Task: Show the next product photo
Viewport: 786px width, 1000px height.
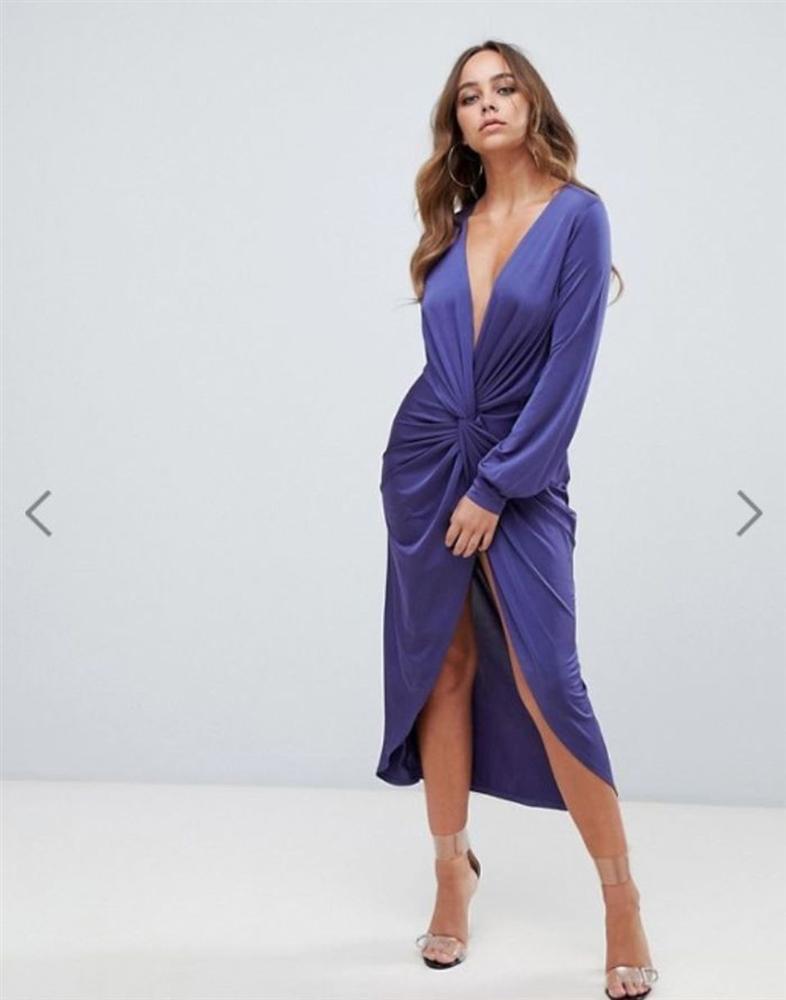Action: pos(749,513)
